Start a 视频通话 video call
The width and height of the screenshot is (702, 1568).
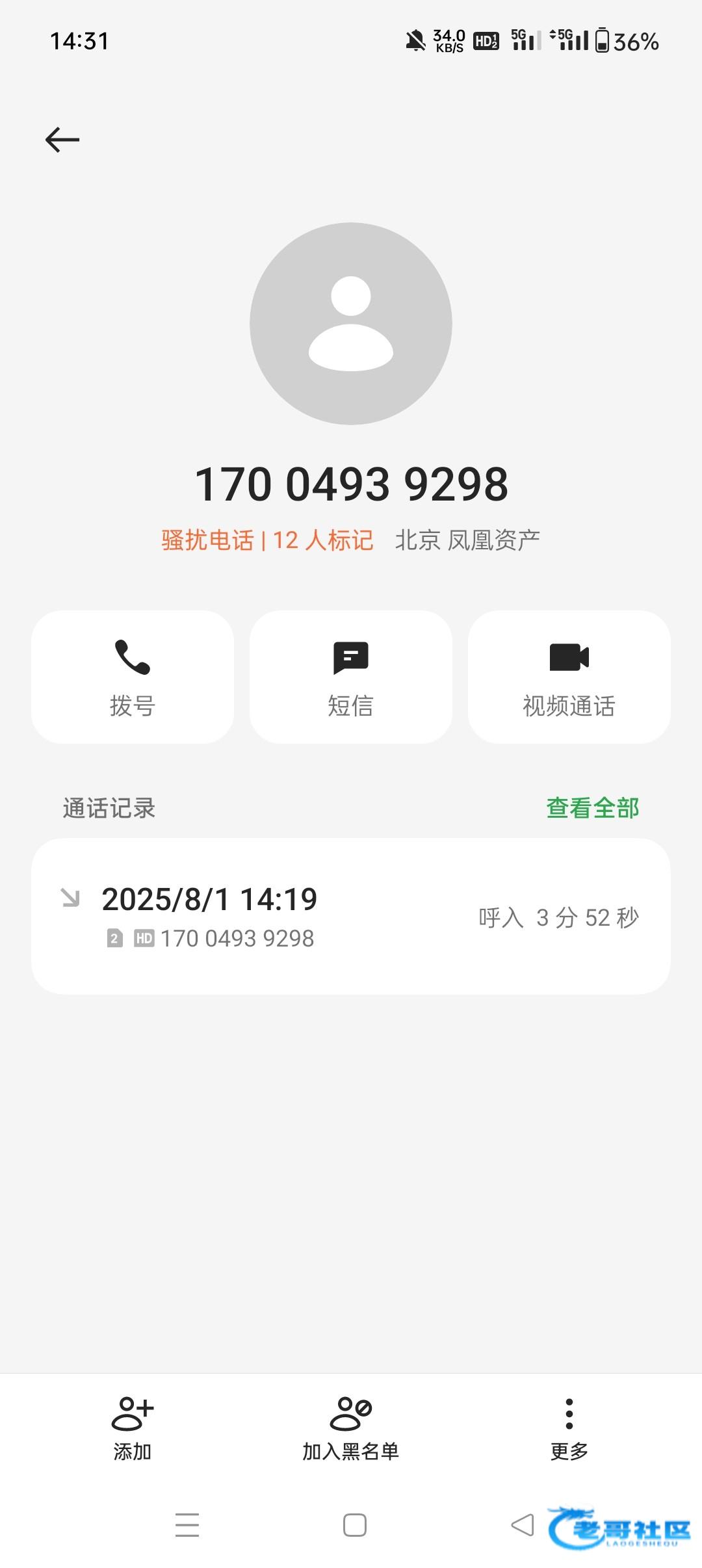point(569,677)
